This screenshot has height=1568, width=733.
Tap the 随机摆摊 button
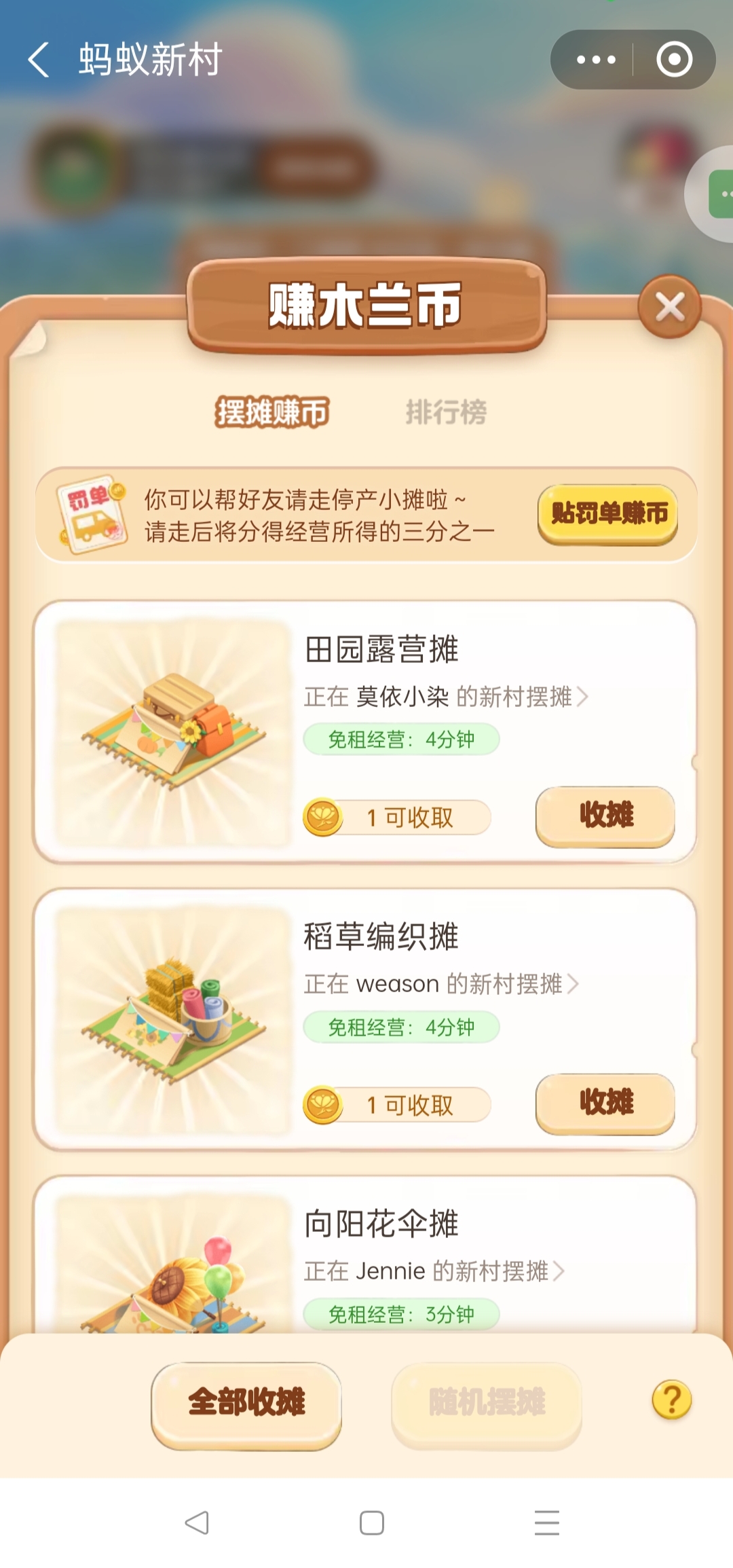(486, 1402)
